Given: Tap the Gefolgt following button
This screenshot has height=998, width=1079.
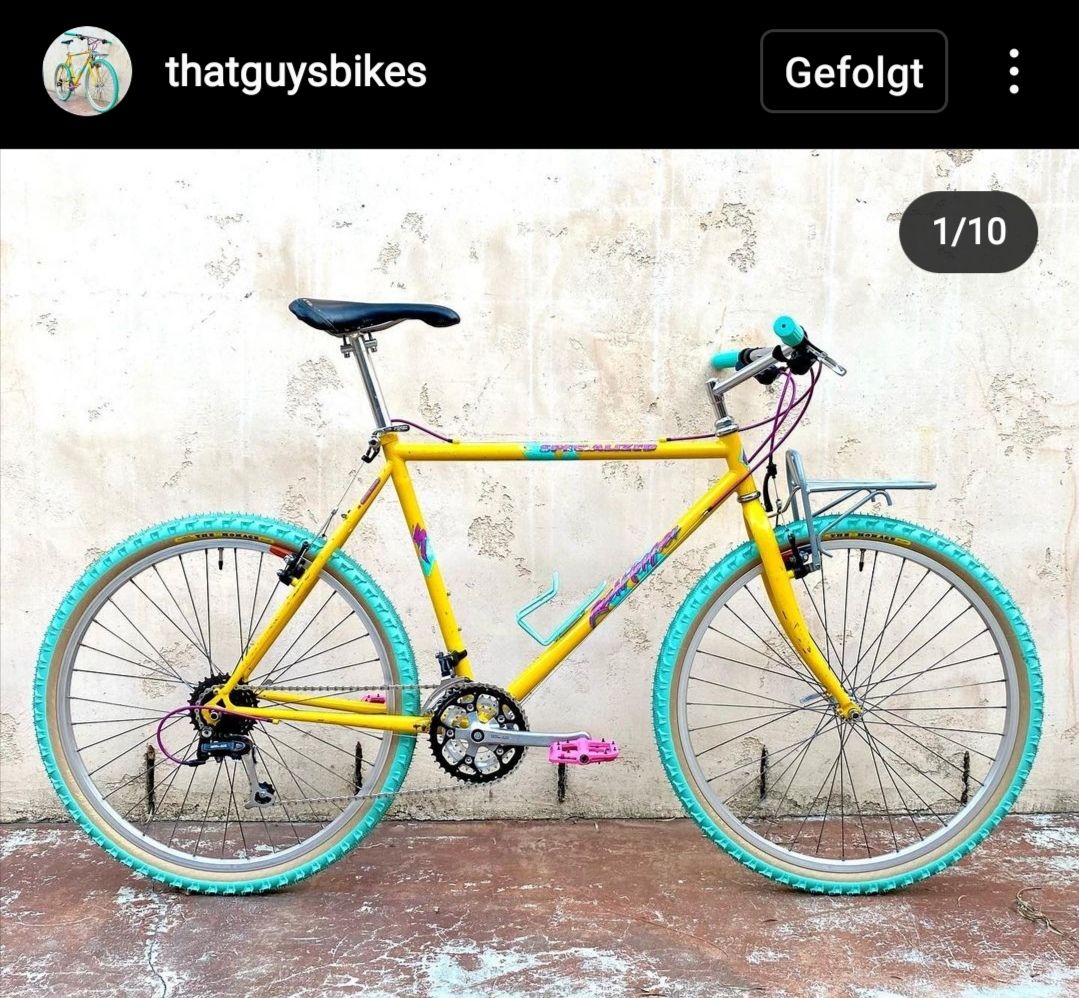Looking at the screenshot, I should 853,72.
